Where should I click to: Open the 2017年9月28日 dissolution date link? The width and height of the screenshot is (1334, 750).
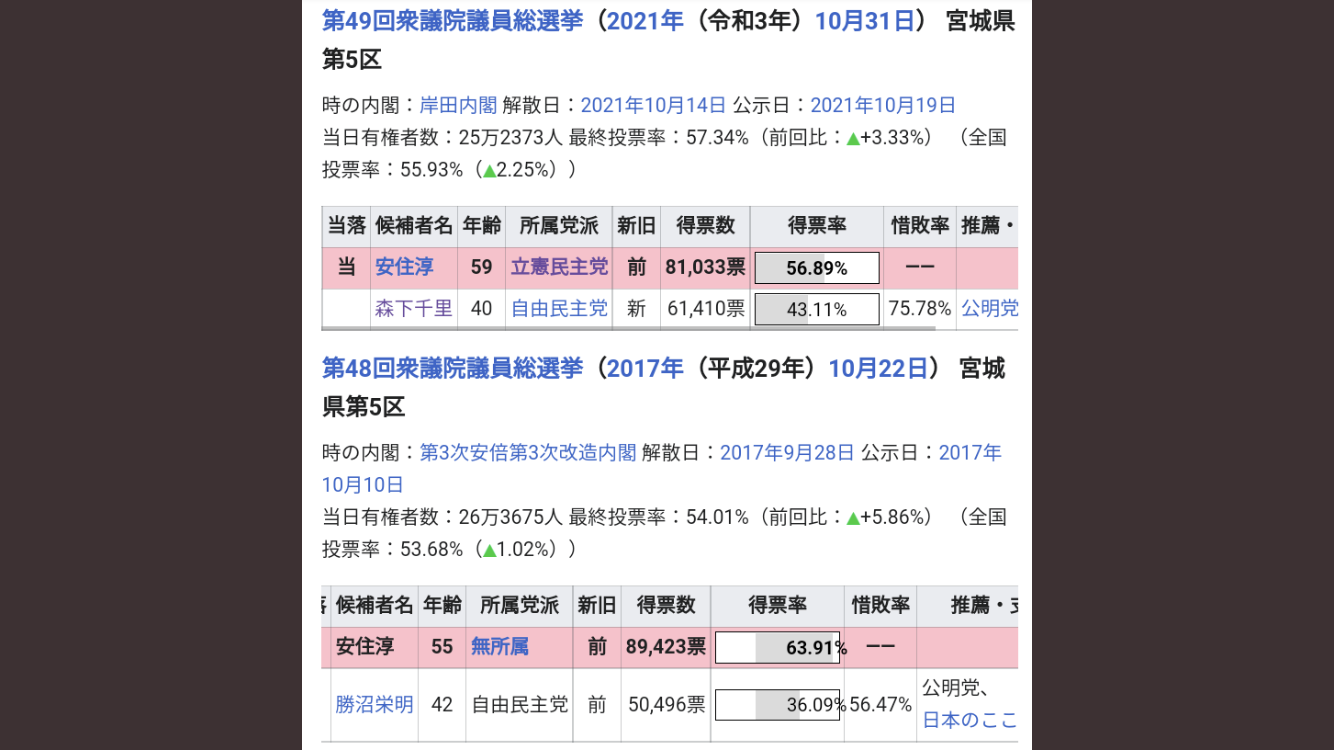point(787,452)
